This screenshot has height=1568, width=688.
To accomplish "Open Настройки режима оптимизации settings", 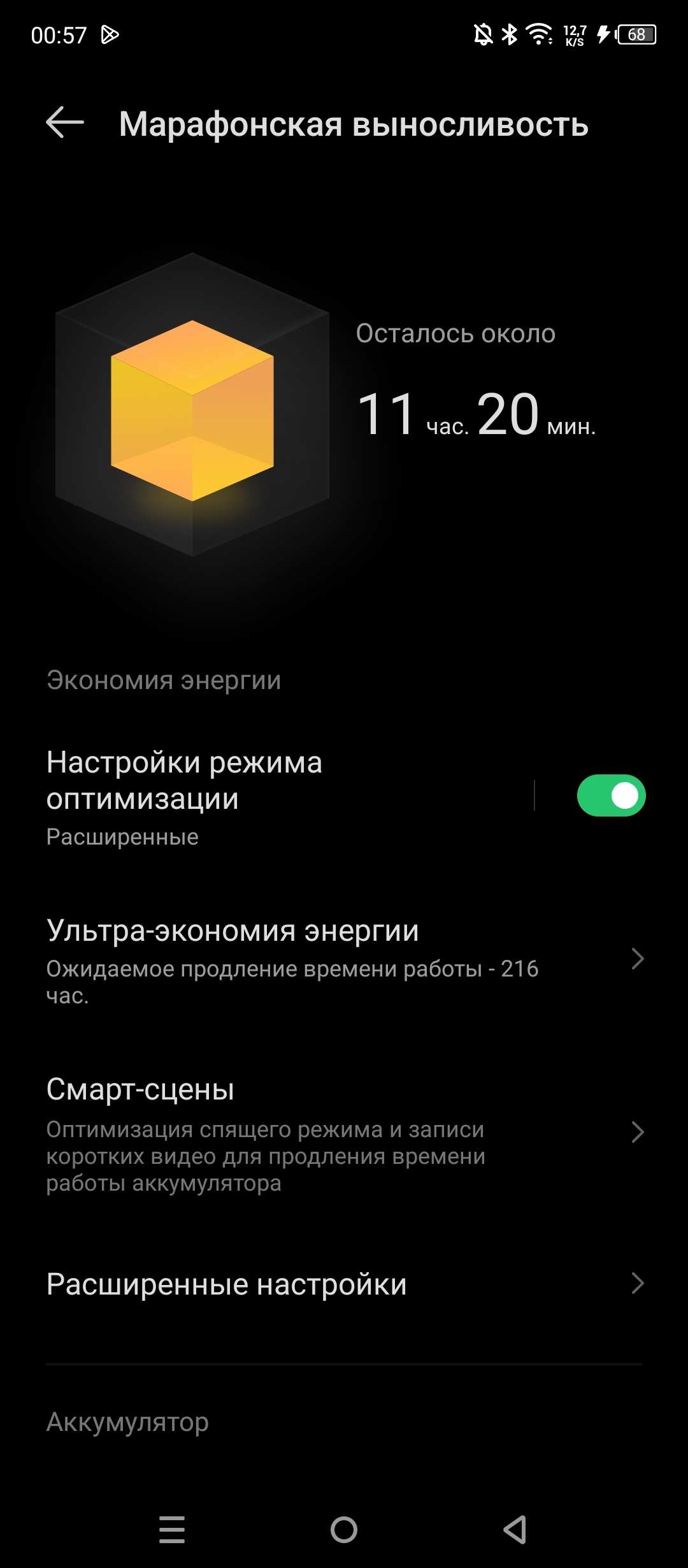I will point(255,797).
